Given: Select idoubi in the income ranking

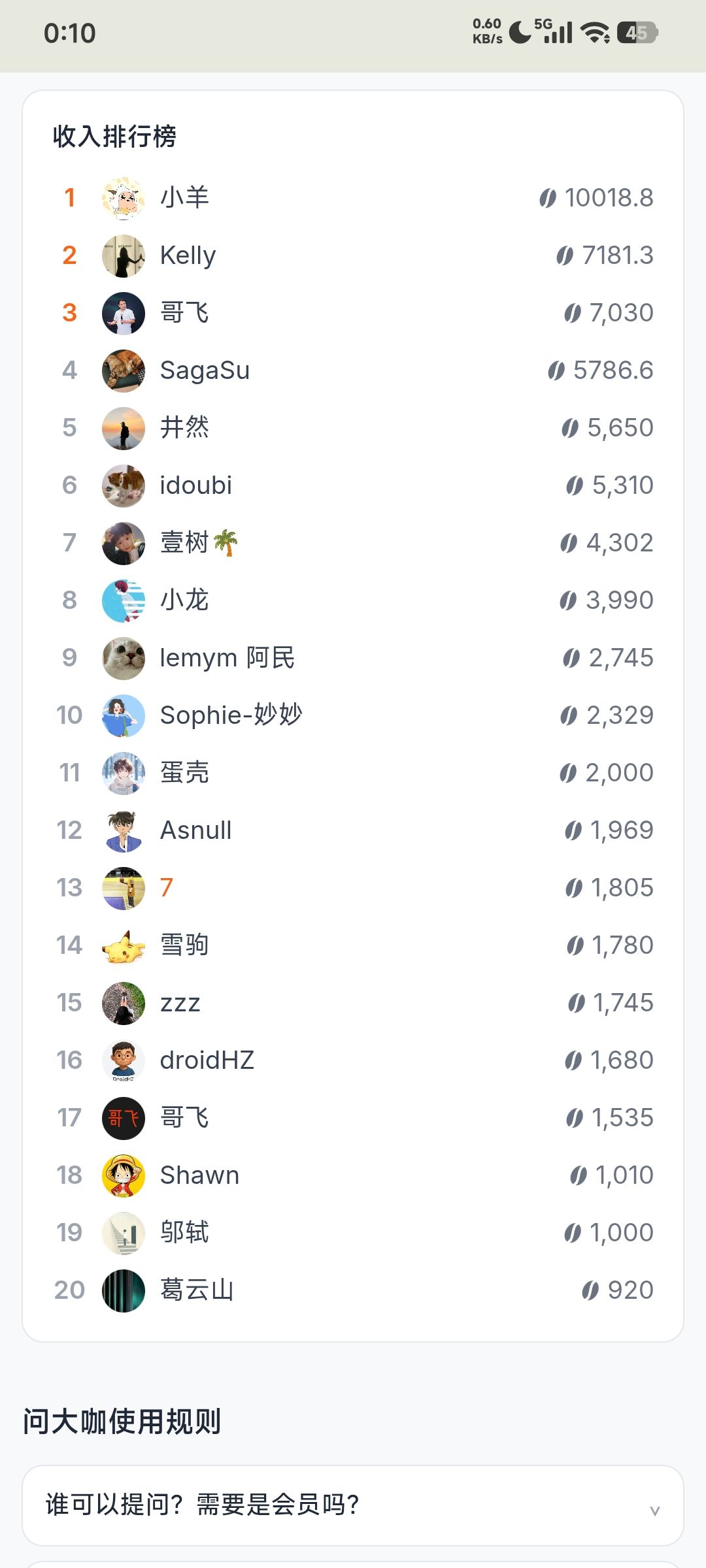Looking at the screenshot, I should 353,485.
